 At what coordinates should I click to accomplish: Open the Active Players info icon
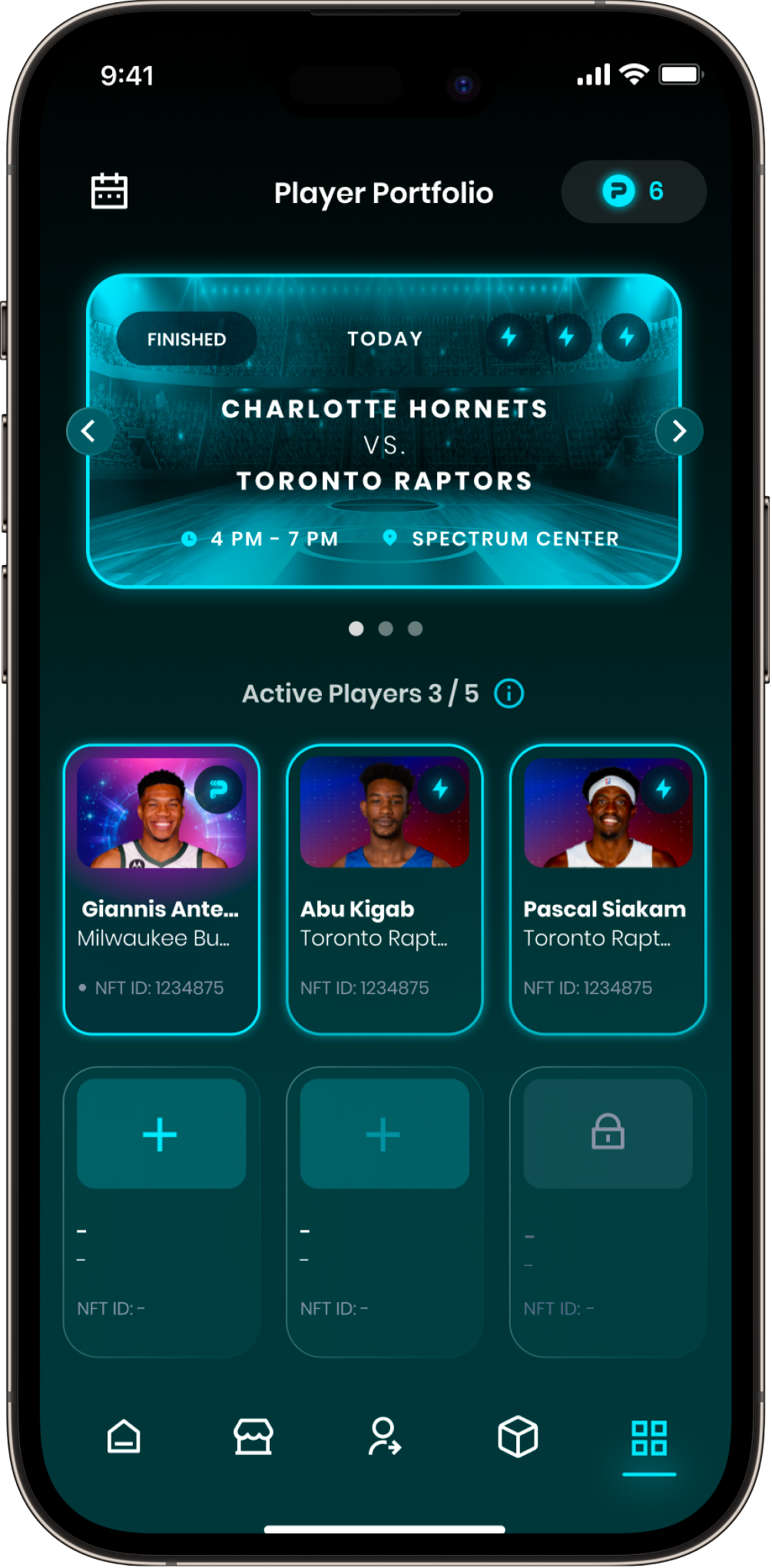(509, 693)
